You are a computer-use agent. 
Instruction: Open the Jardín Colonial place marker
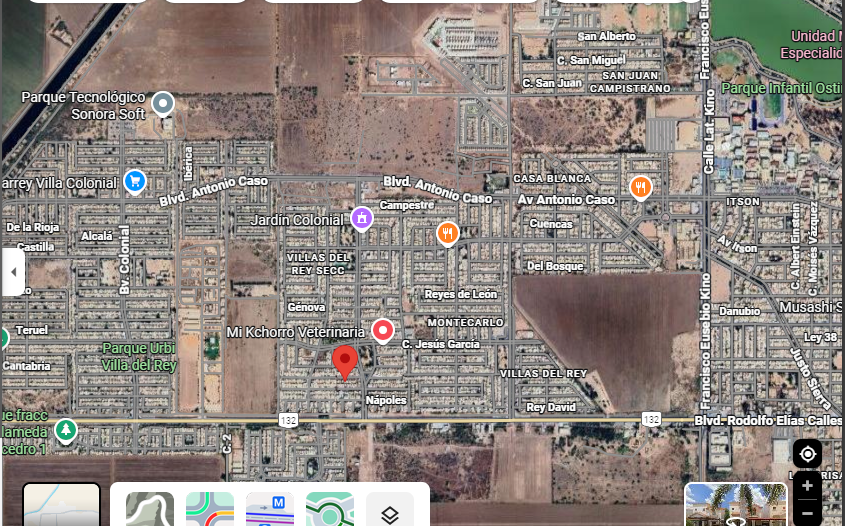point(362,217)
